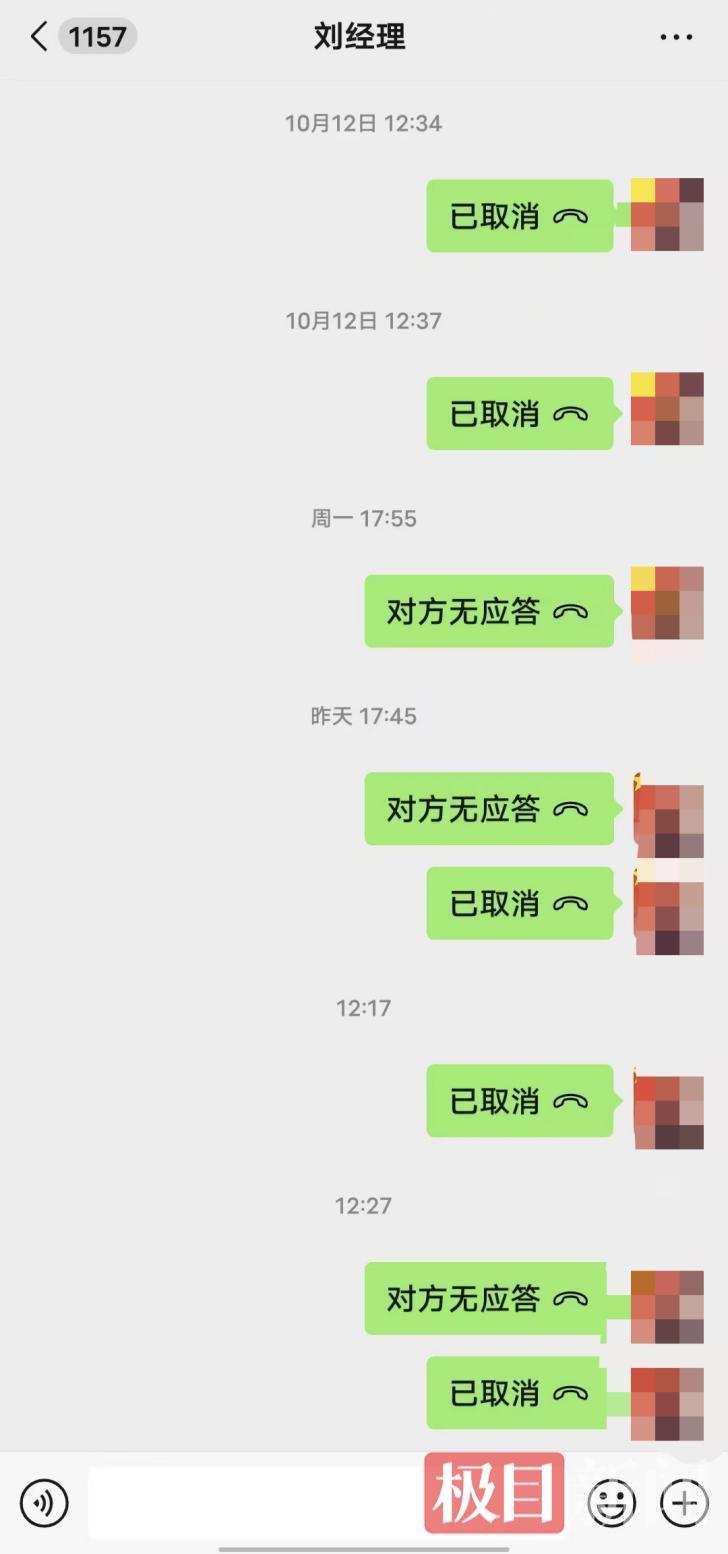Tap the 对方无应答 call bubble under 12:27

tap(486, 1299)
